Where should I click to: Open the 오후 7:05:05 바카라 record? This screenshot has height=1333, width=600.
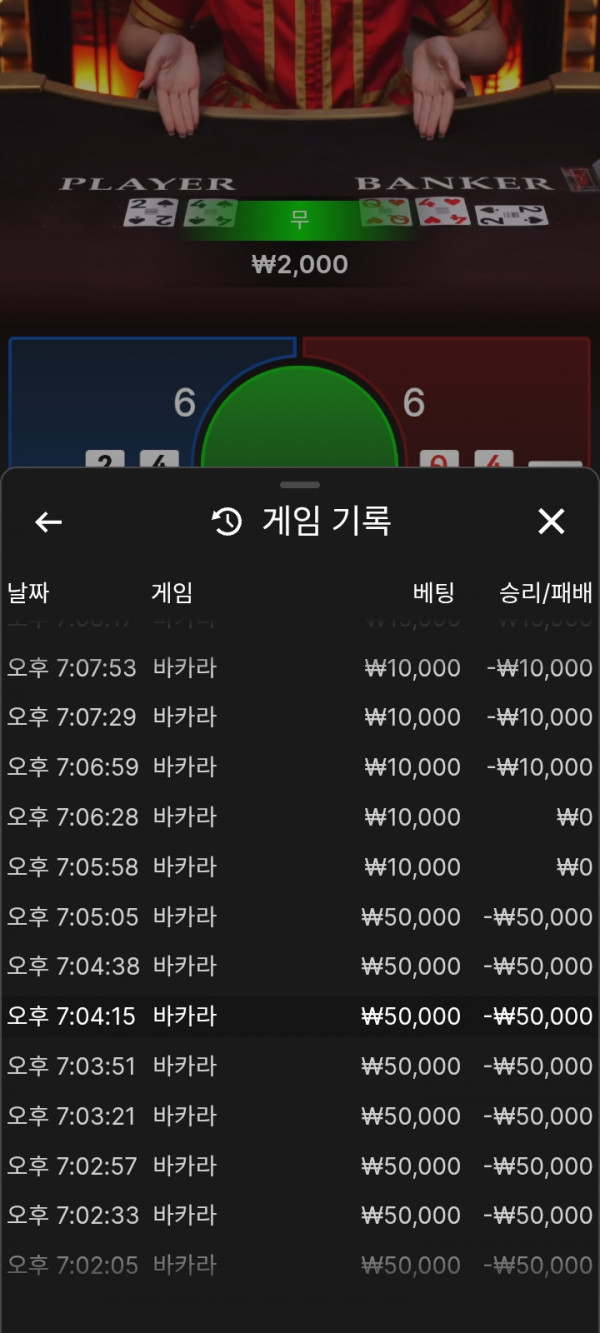point(300,917)
